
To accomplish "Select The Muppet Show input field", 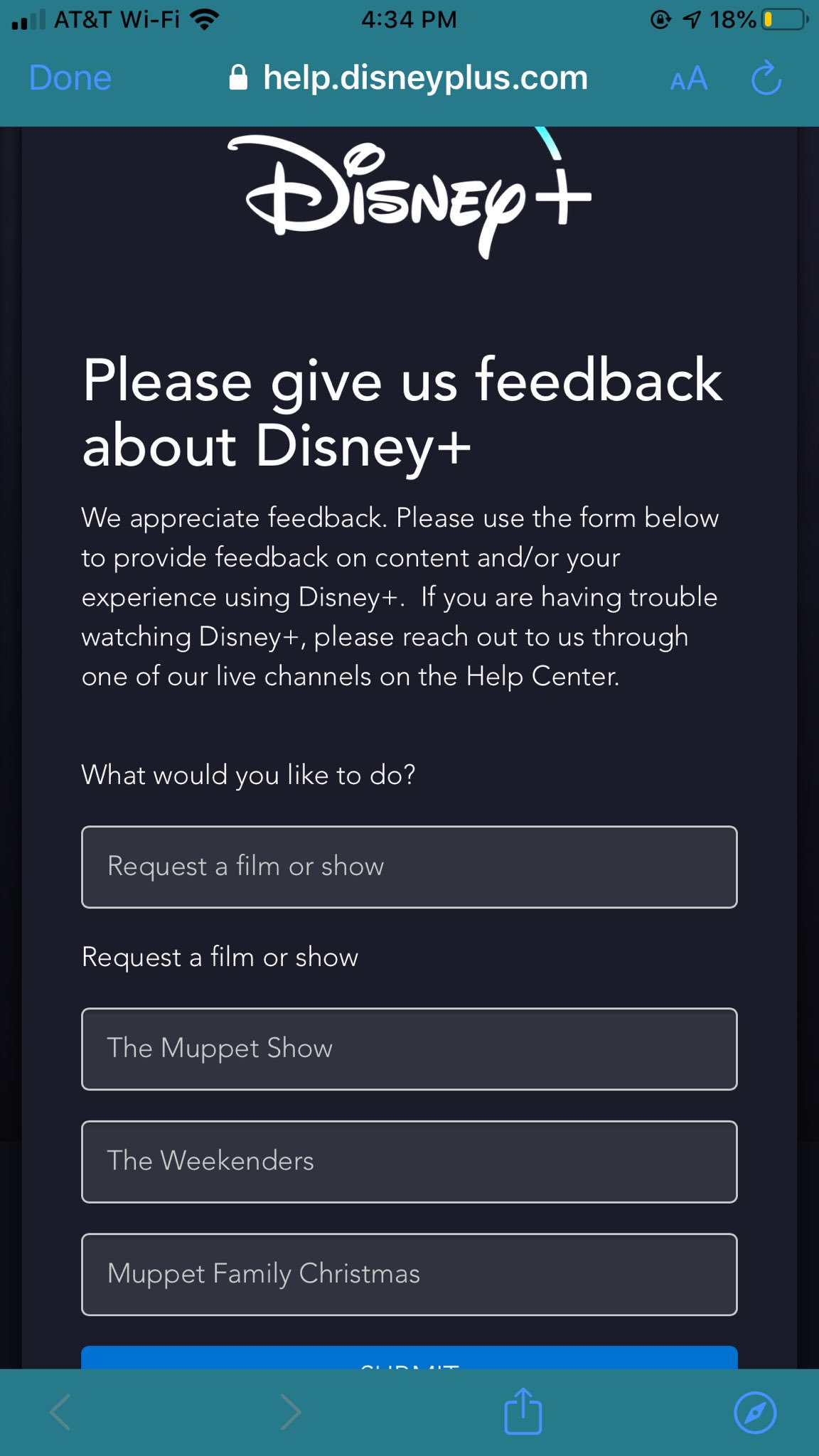I will click(409, 1049).
